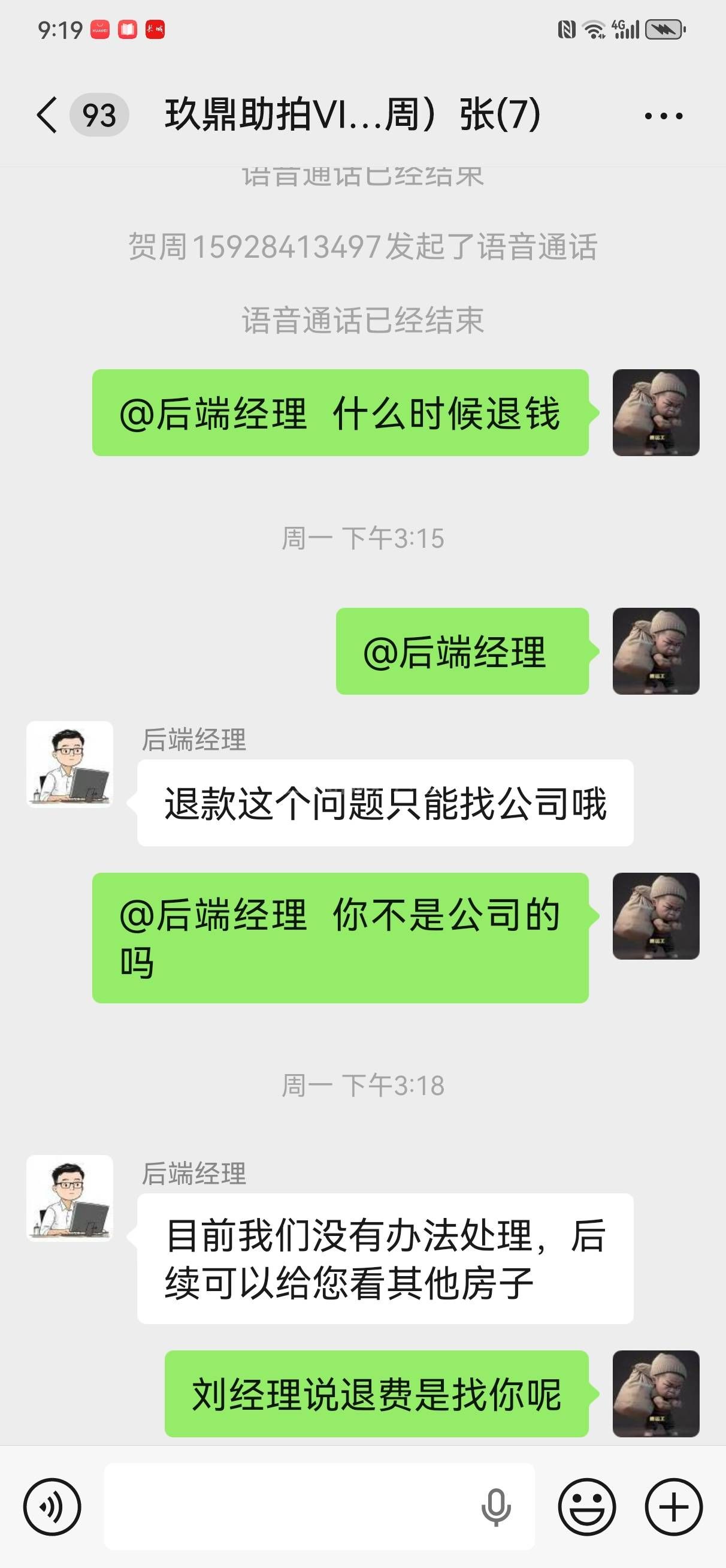Open 后端经理's avatar beside the 退款 message
The image size is (726, 1568).
[70, 765]
